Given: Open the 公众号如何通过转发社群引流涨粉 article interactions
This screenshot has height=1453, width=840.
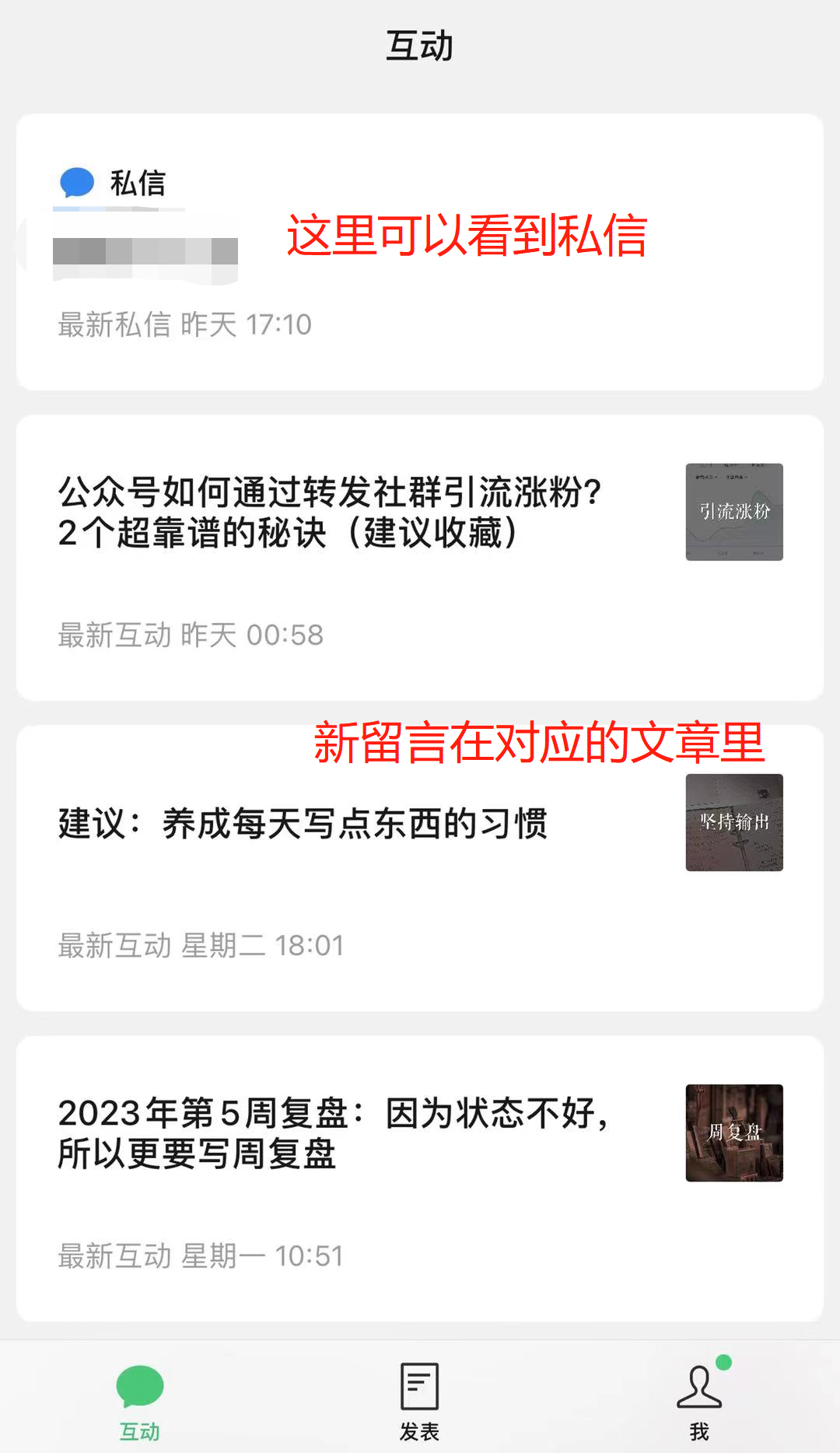Looking at the screenshot, I should (x=420, y=557).
